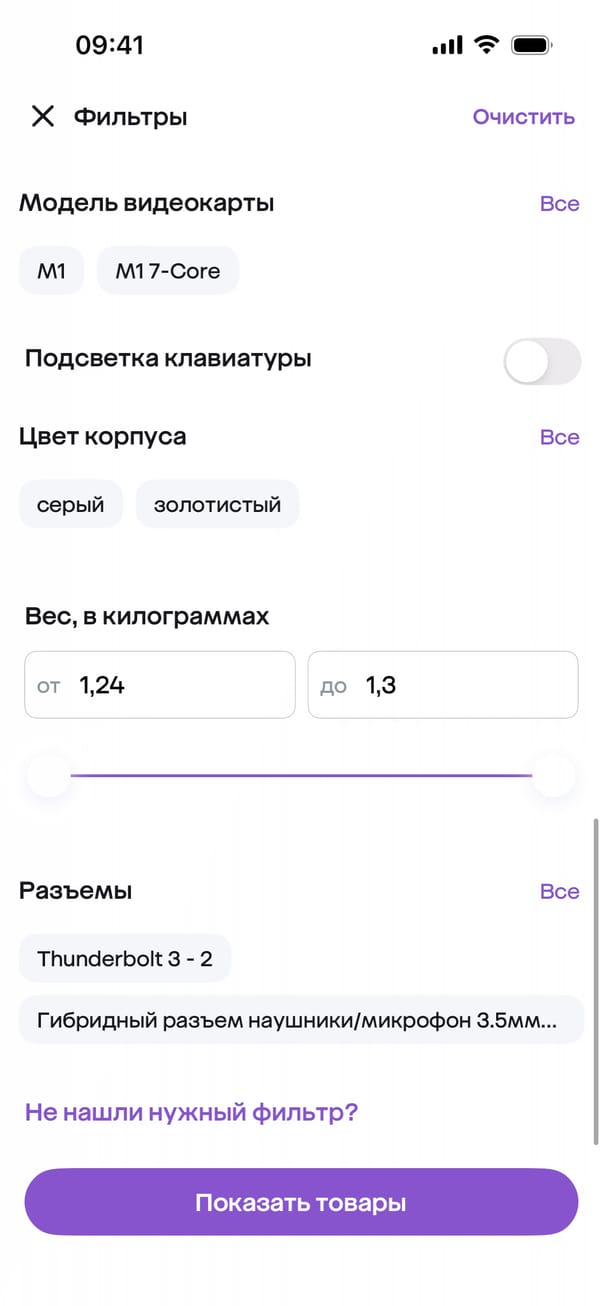Tap Очистить to clear filters
The image size is (603, 1306).
(x=523, y=117)
